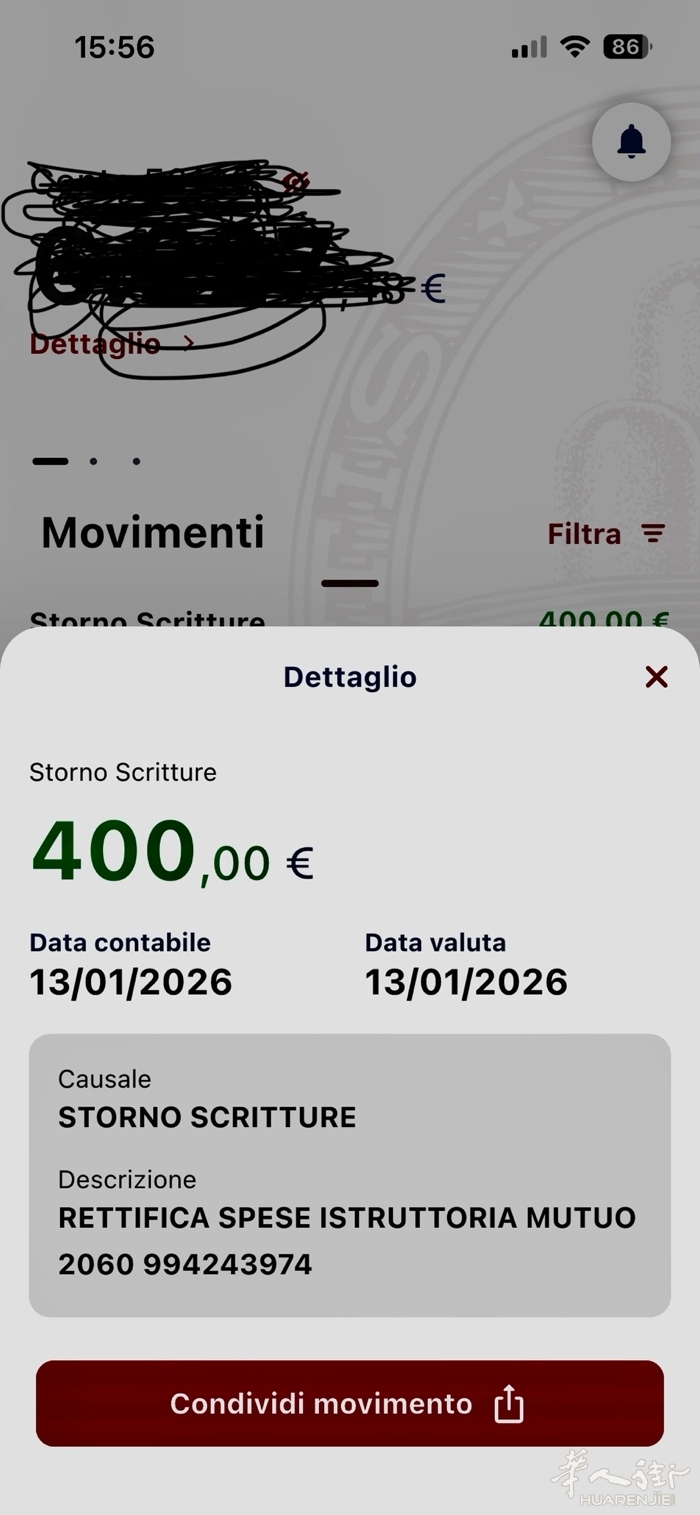Viewport: 700px width, 1515px height.
Task: Tap Condividi movimento button
Action: pos(350,1403)
